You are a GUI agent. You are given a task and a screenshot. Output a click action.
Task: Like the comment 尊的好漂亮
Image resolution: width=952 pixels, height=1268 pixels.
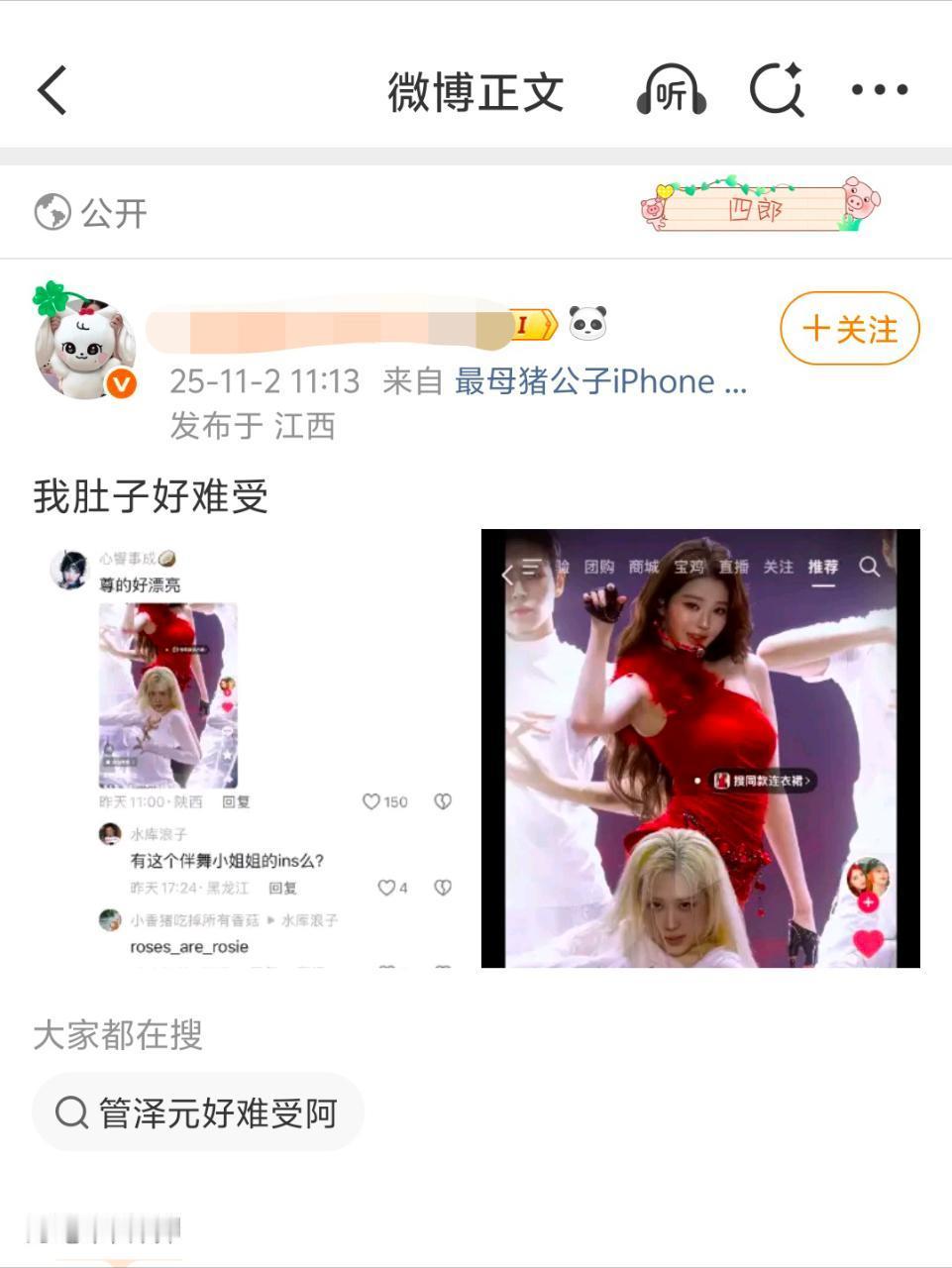371,802
